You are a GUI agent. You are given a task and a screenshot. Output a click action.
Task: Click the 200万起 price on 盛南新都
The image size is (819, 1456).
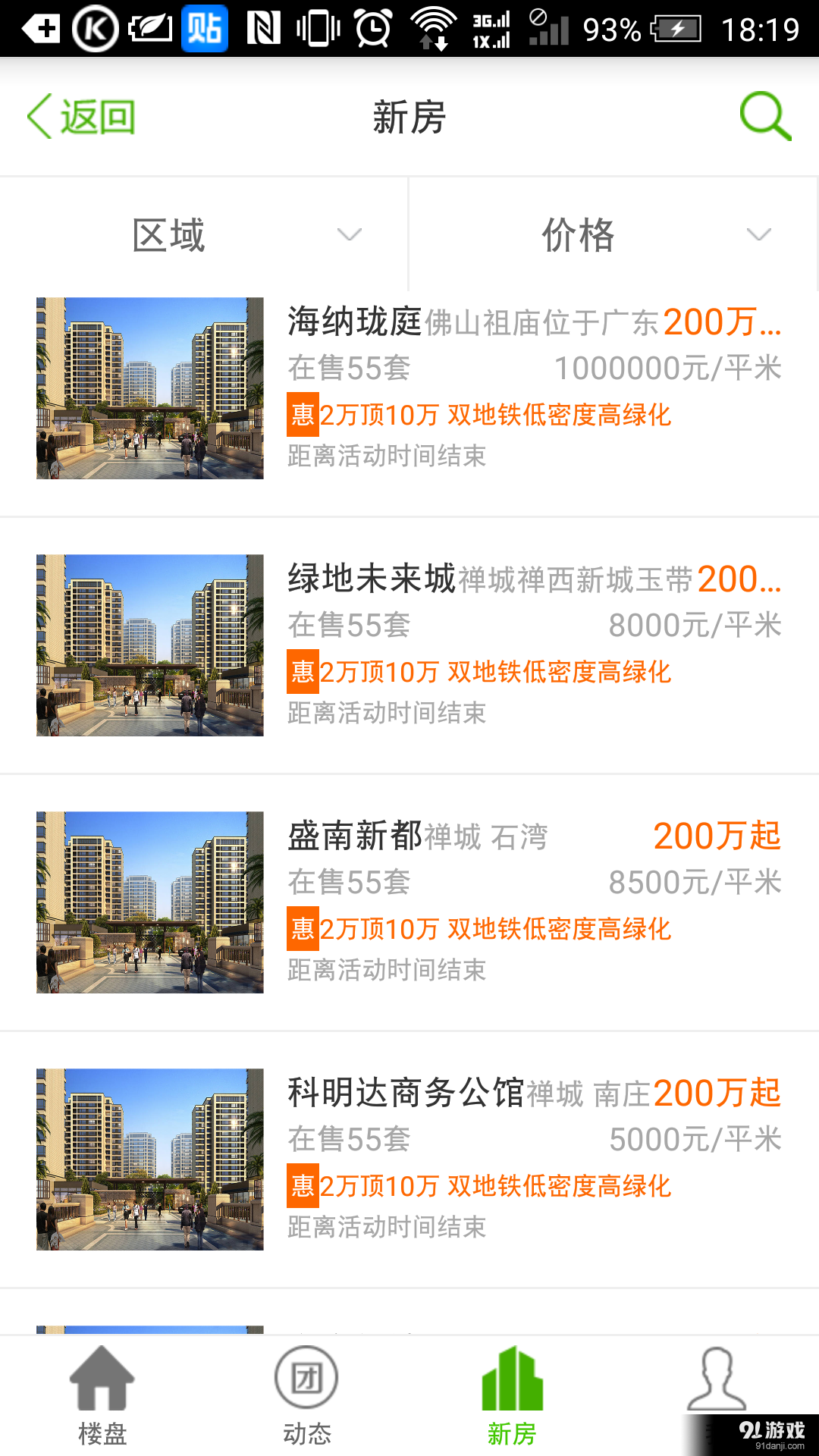[719, 836]
